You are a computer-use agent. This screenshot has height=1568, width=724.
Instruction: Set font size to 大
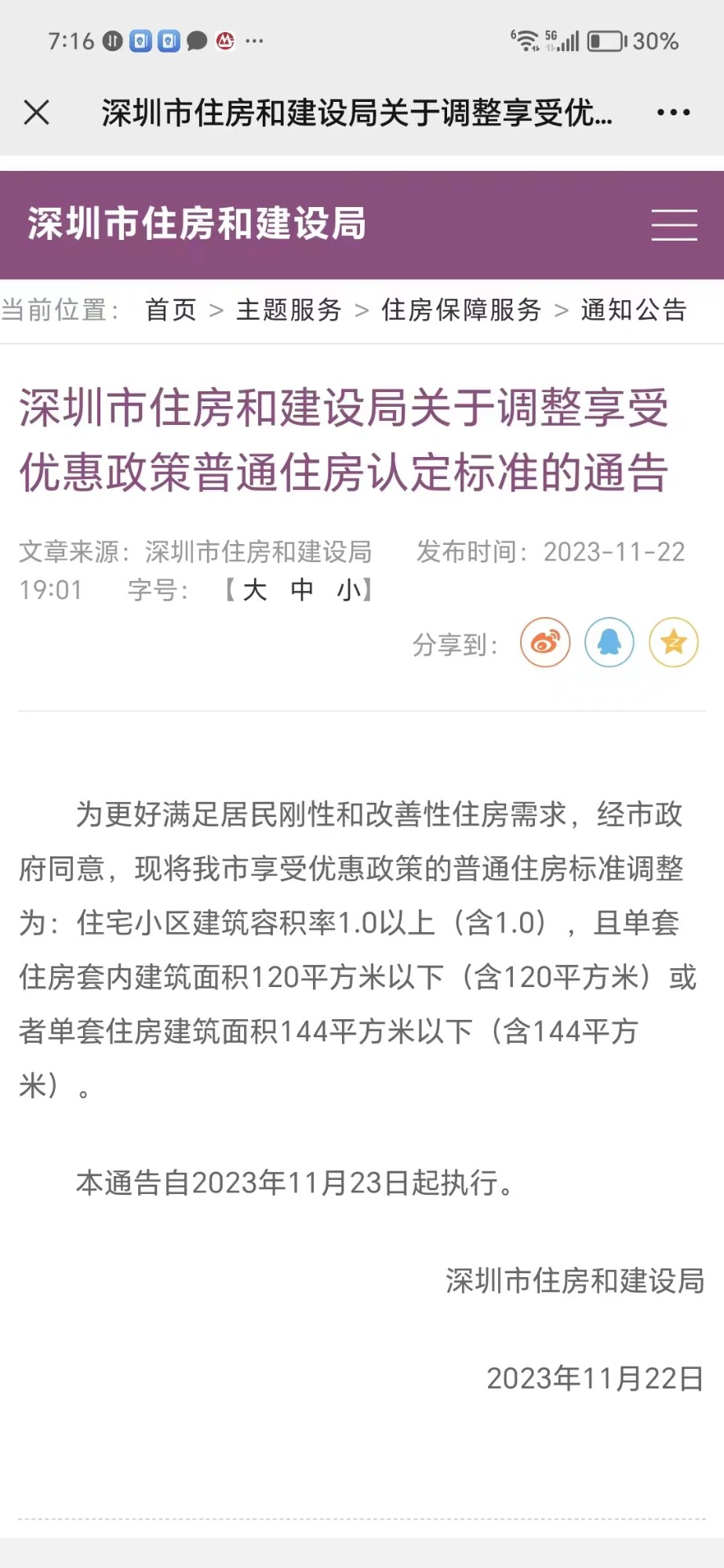coord(255,590)
